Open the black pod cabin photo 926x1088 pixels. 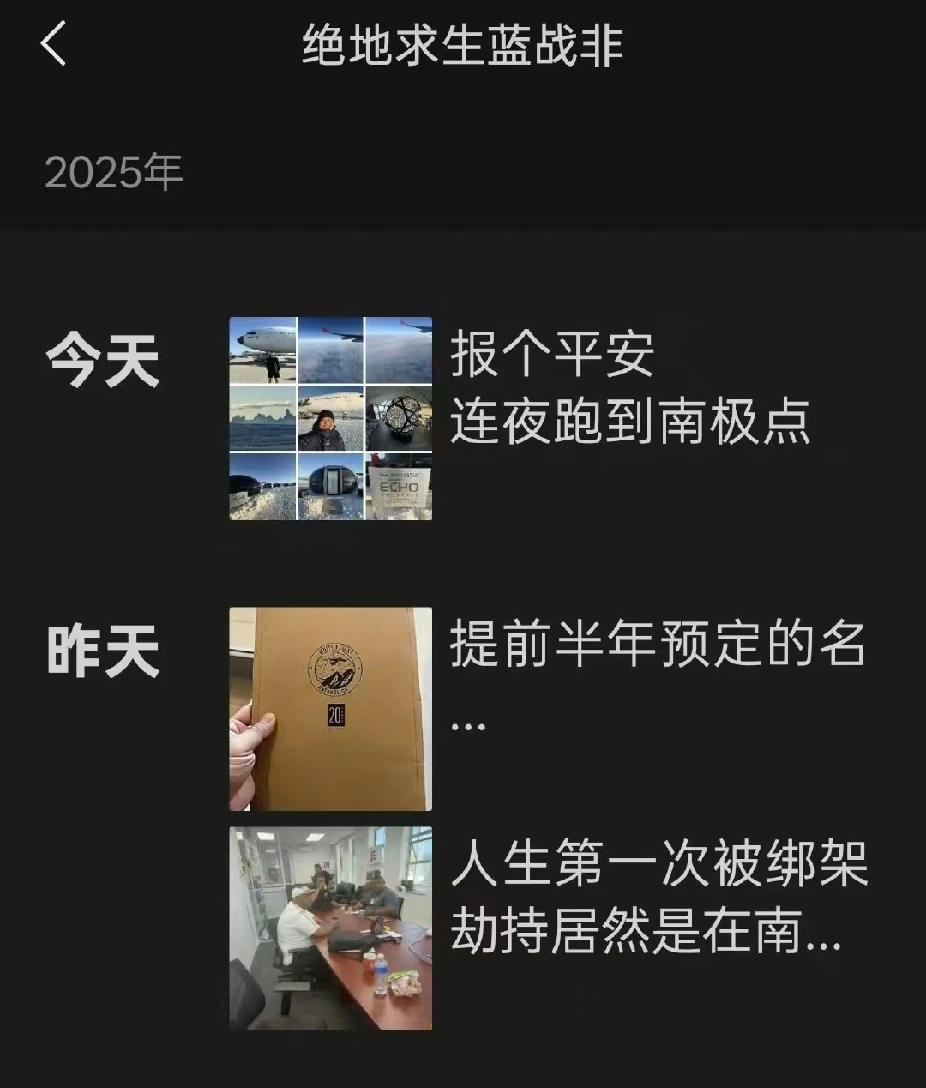coord(331,486)
